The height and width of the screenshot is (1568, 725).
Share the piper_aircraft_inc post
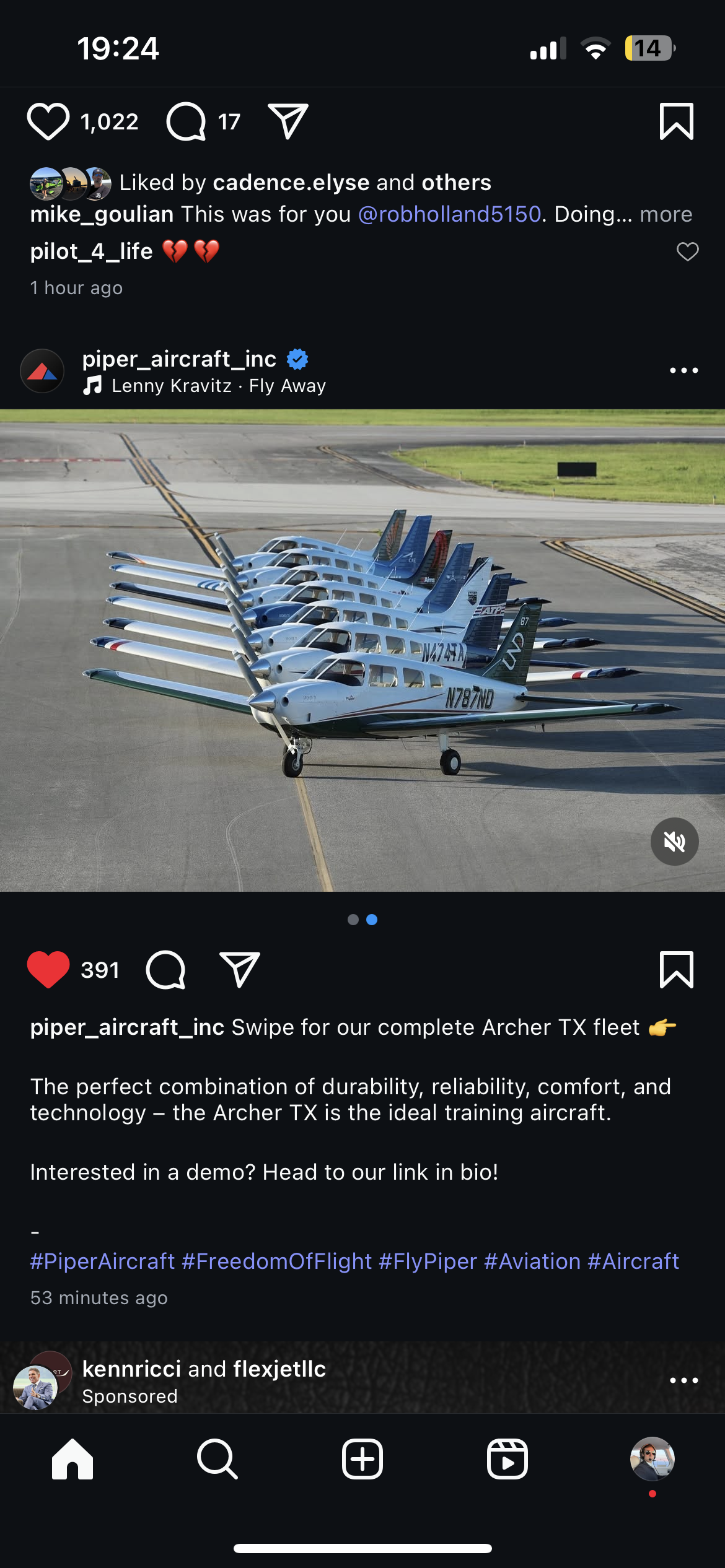(x=240, y=970)
